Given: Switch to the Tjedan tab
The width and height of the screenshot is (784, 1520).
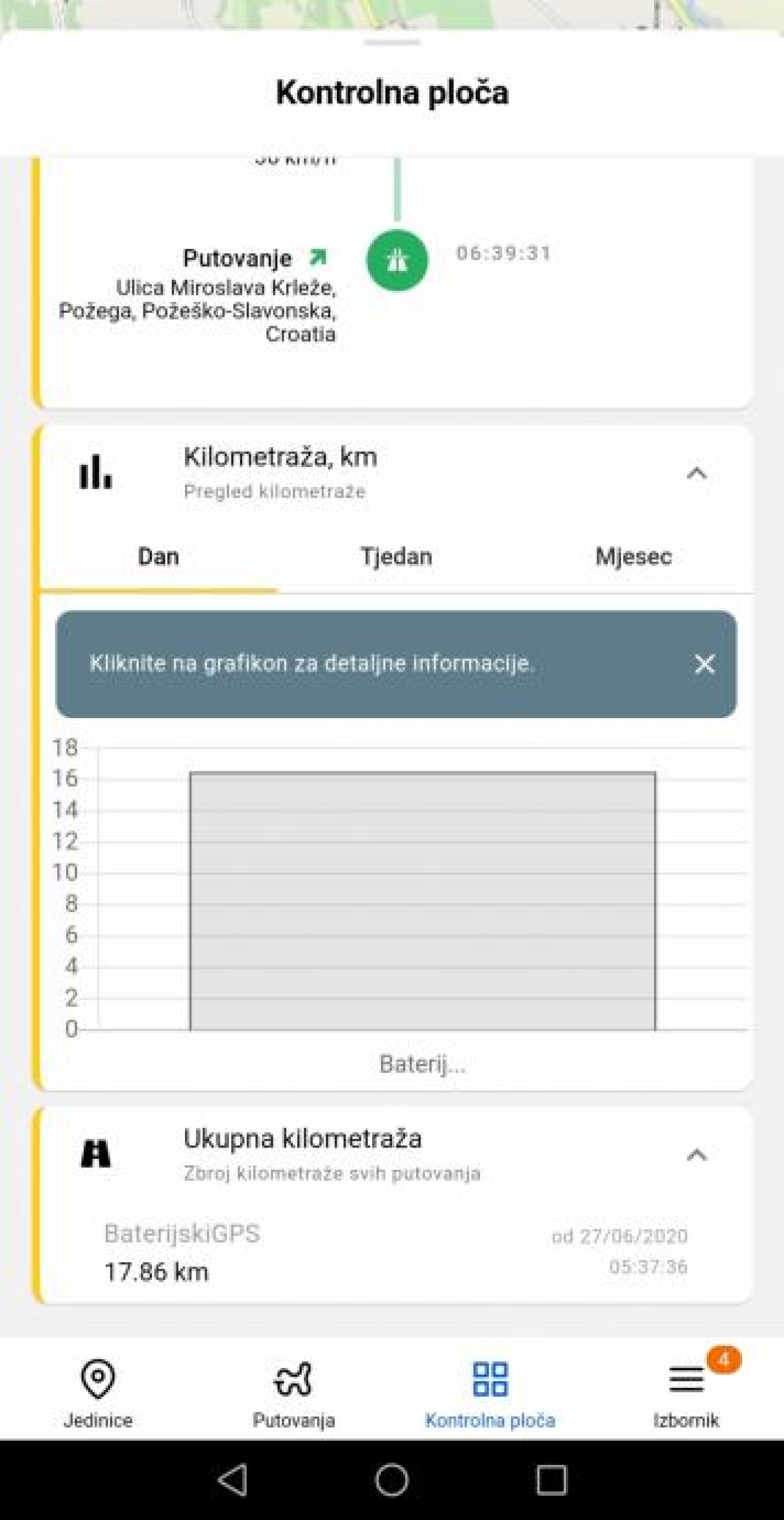Looking at the screenshot, I should pos(396,556).
